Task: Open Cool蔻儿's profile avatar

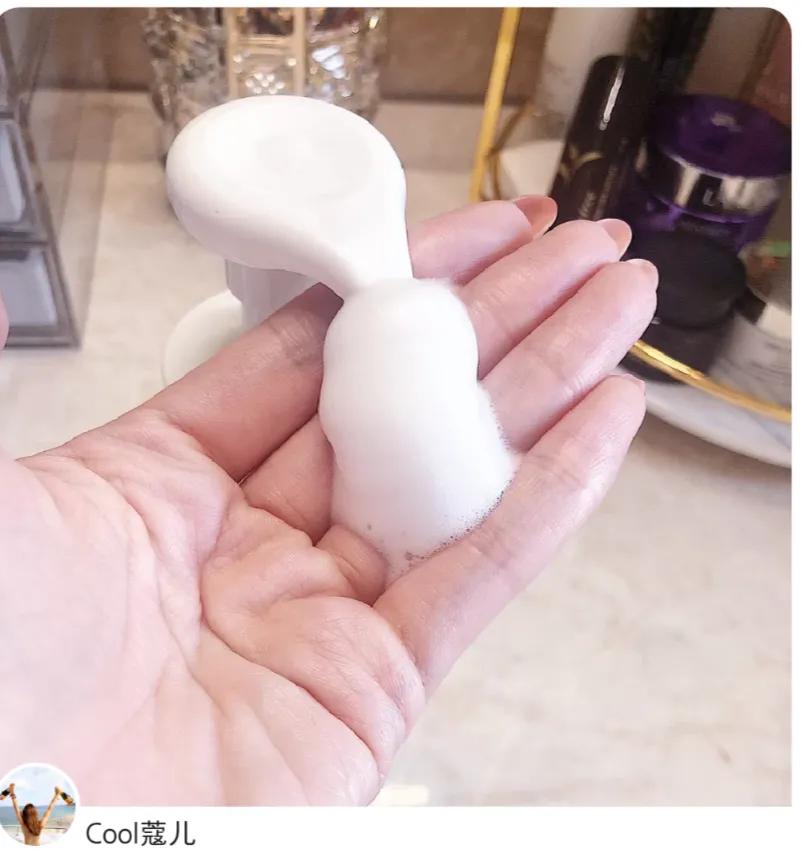Action: (37, 808)
